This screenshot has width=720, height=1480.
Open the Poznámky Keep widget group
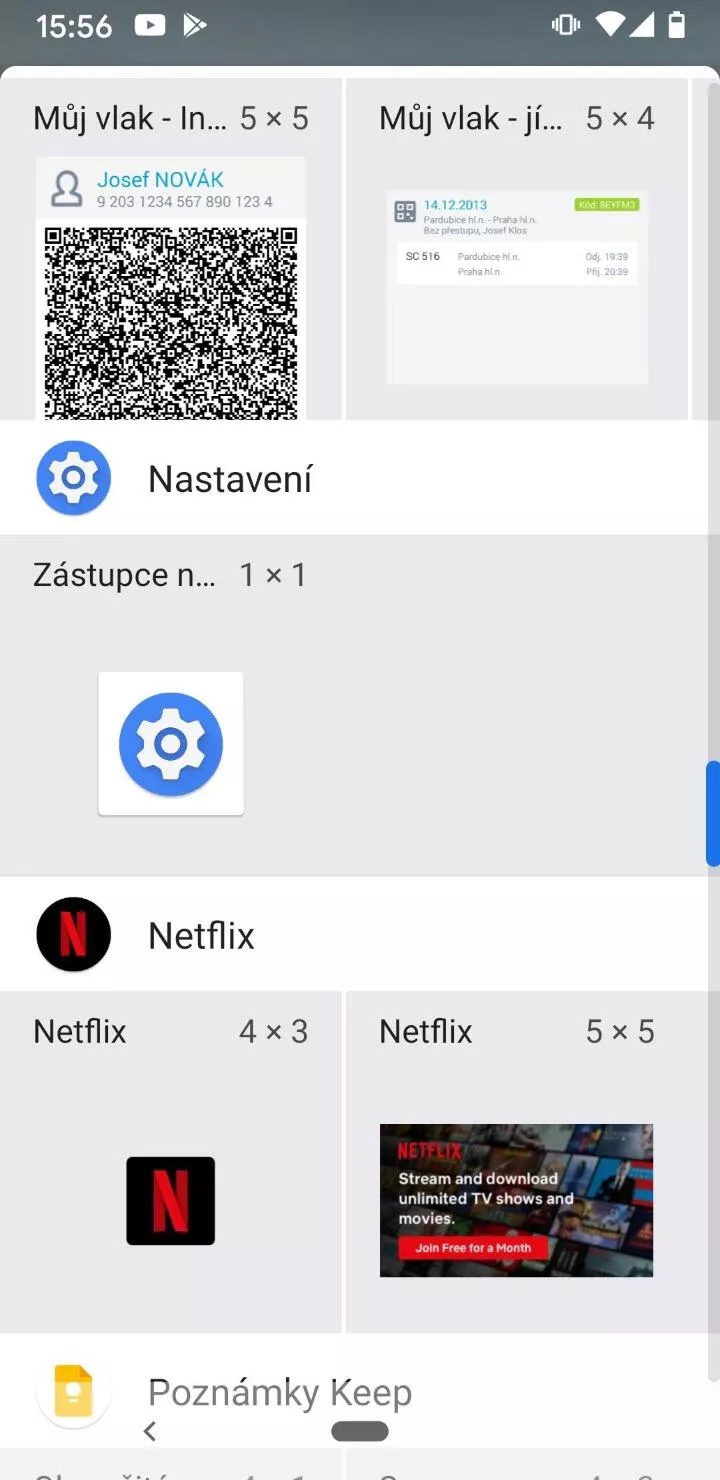coord(280,1391)
